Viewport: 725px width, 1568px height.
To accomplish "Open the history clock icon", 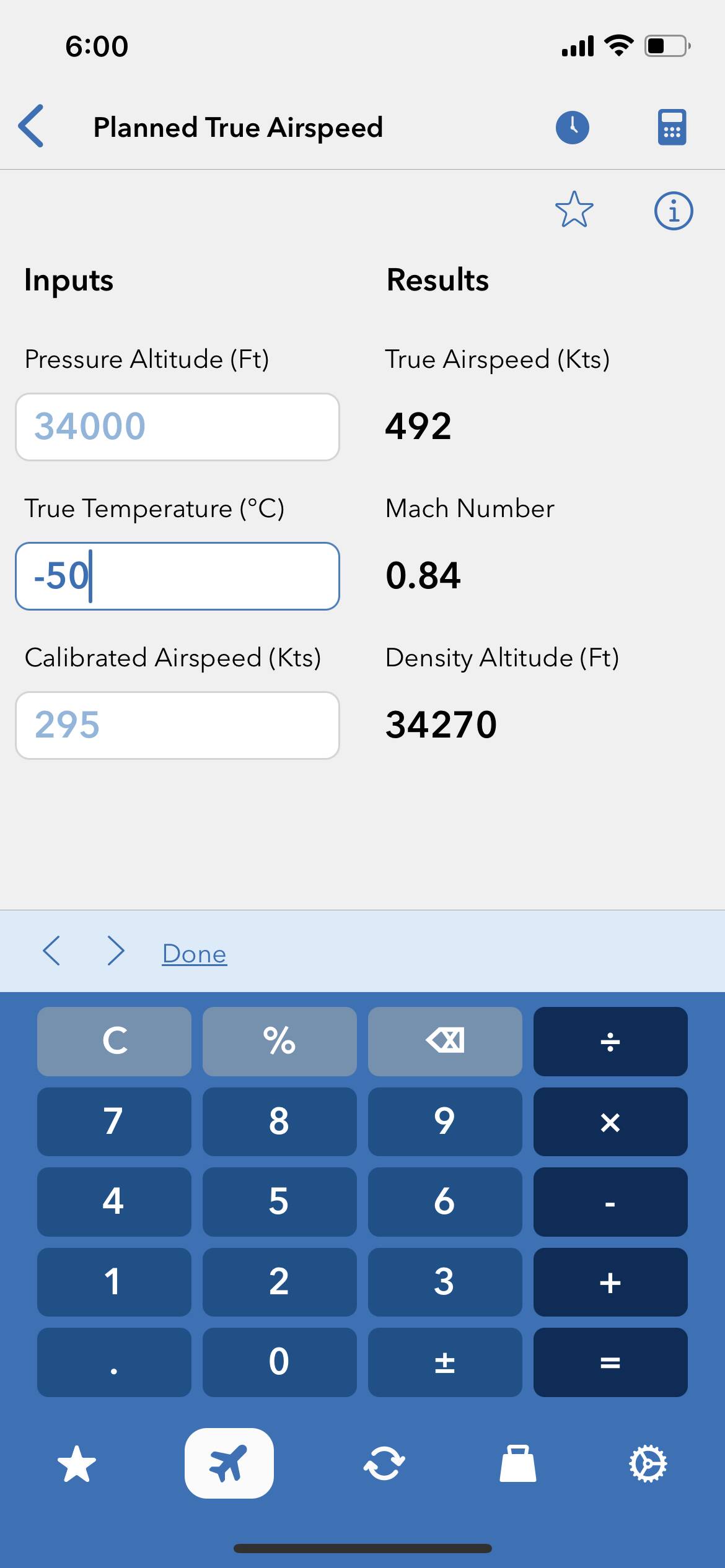I will 572,128.
